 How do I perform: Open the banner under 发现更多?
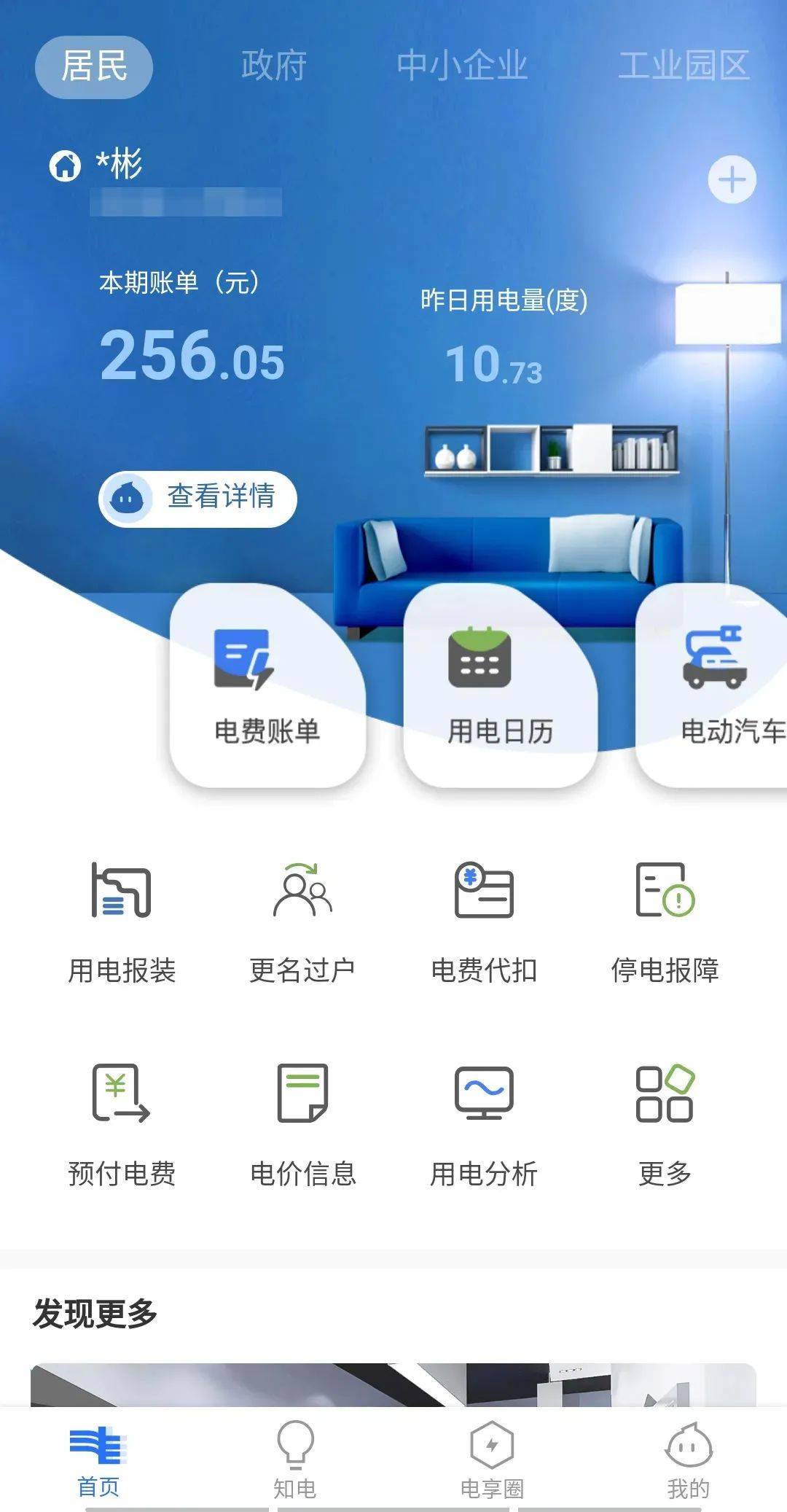click(x=393, y=1384)
